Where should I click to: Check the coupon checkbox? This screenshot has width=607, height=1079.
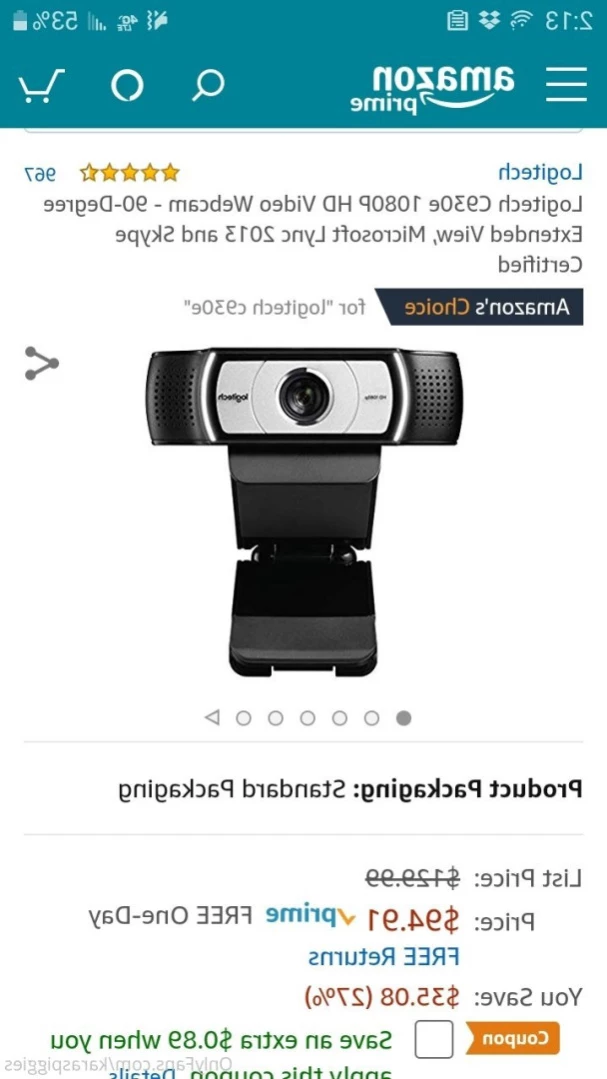click(434, 1040)
